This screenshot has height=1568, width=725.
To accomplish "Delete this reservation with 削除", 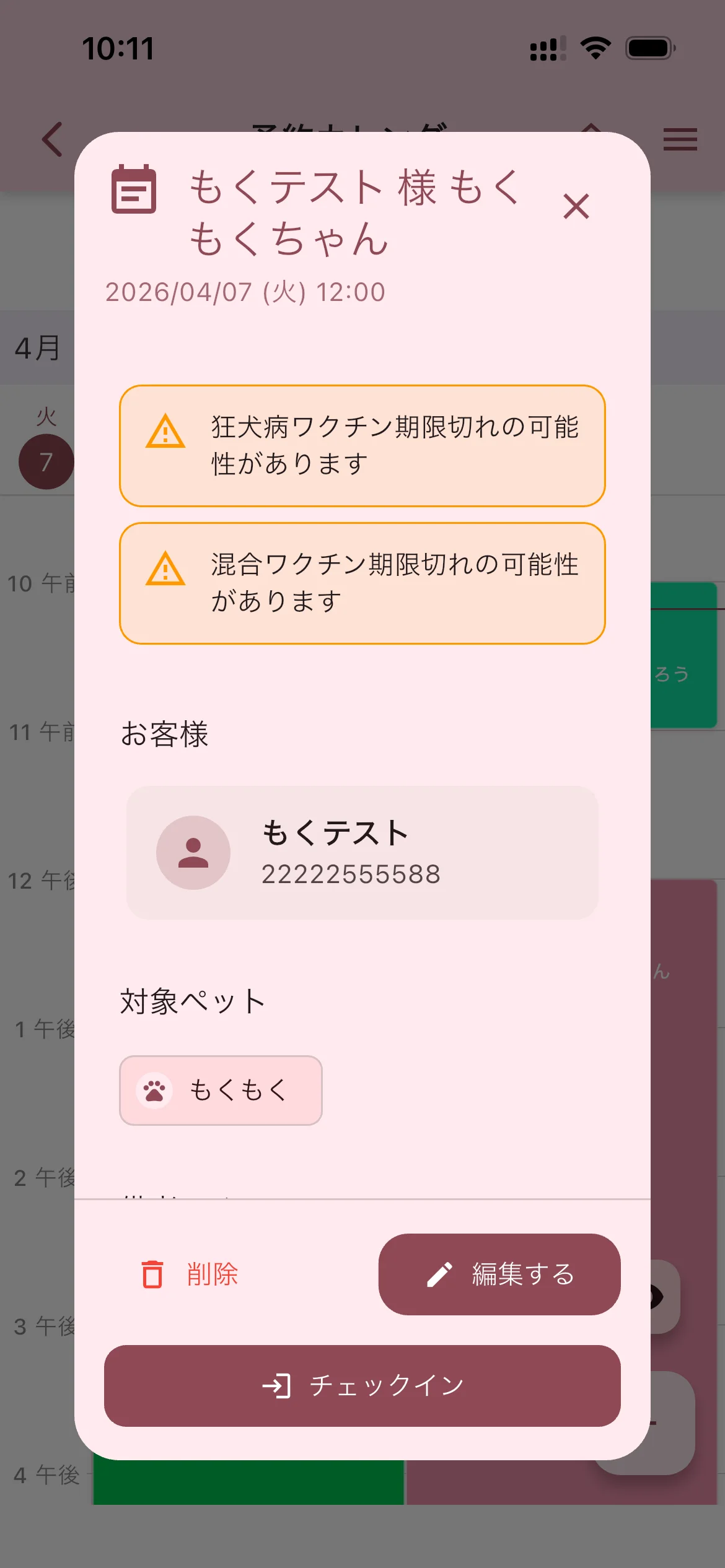I will (x=191, y=1274).
